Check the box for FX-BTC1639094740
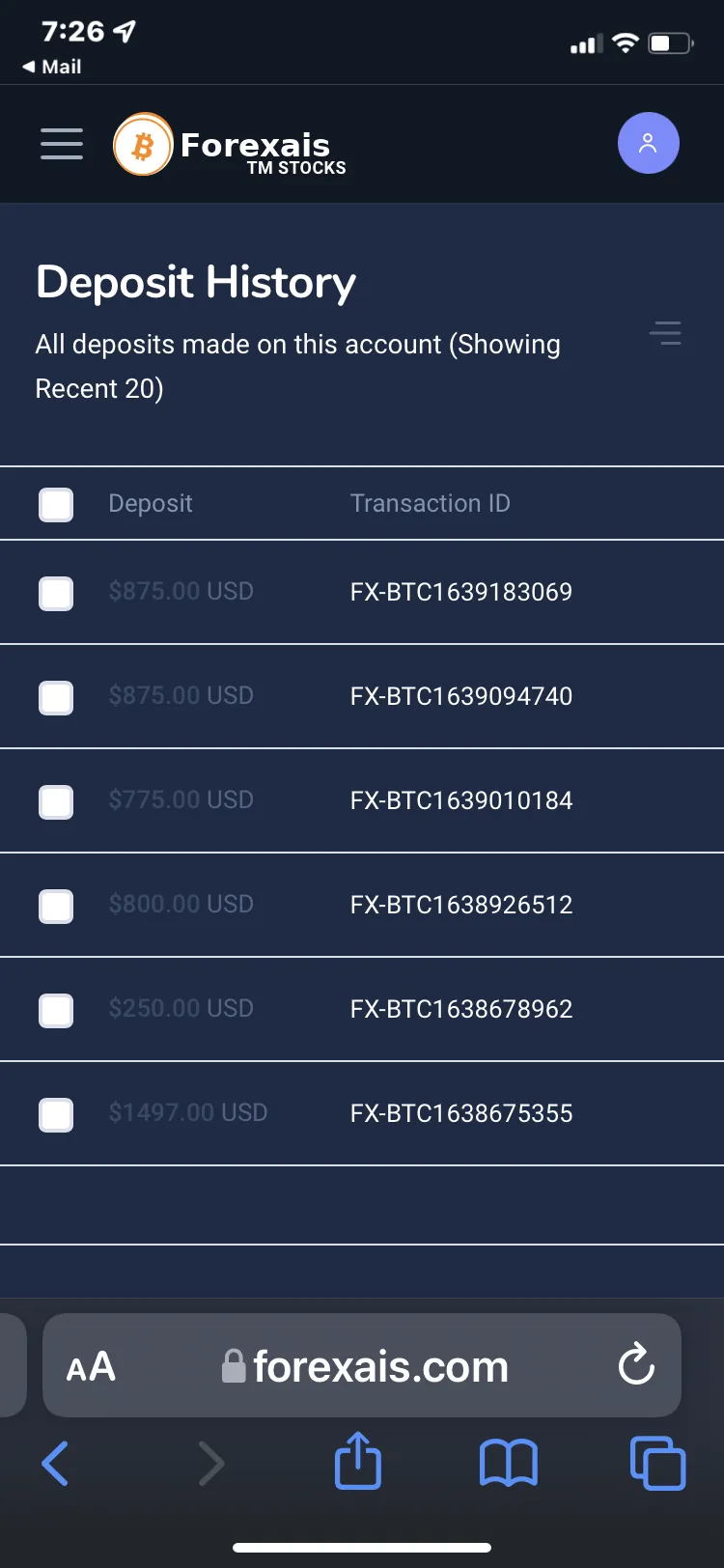 [x=56, y=697]
